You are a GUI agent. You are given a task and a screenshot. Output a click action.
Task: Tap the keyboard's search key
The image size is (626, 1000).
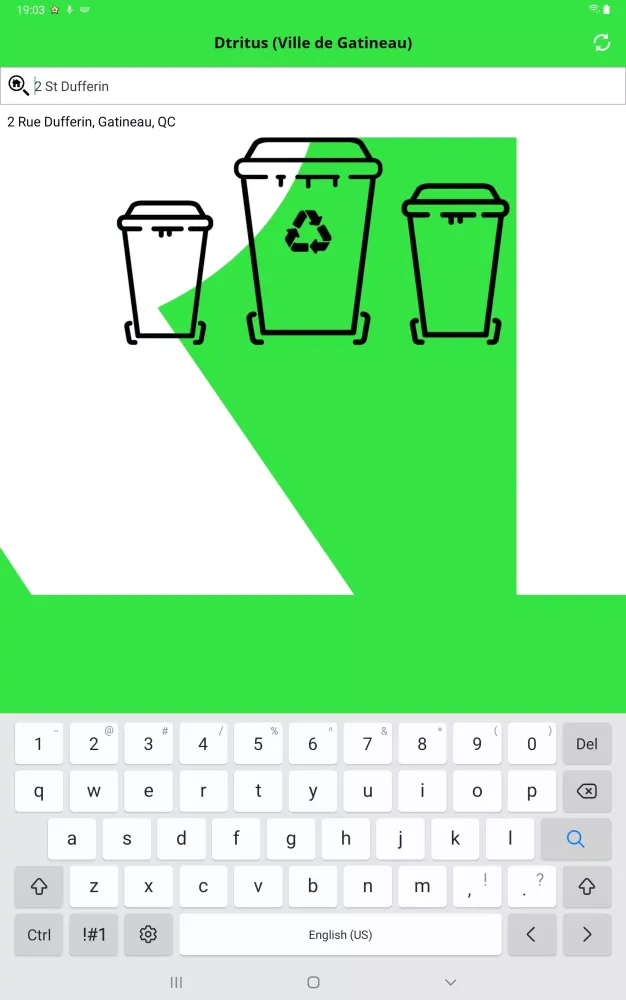(x=575, y=839)
